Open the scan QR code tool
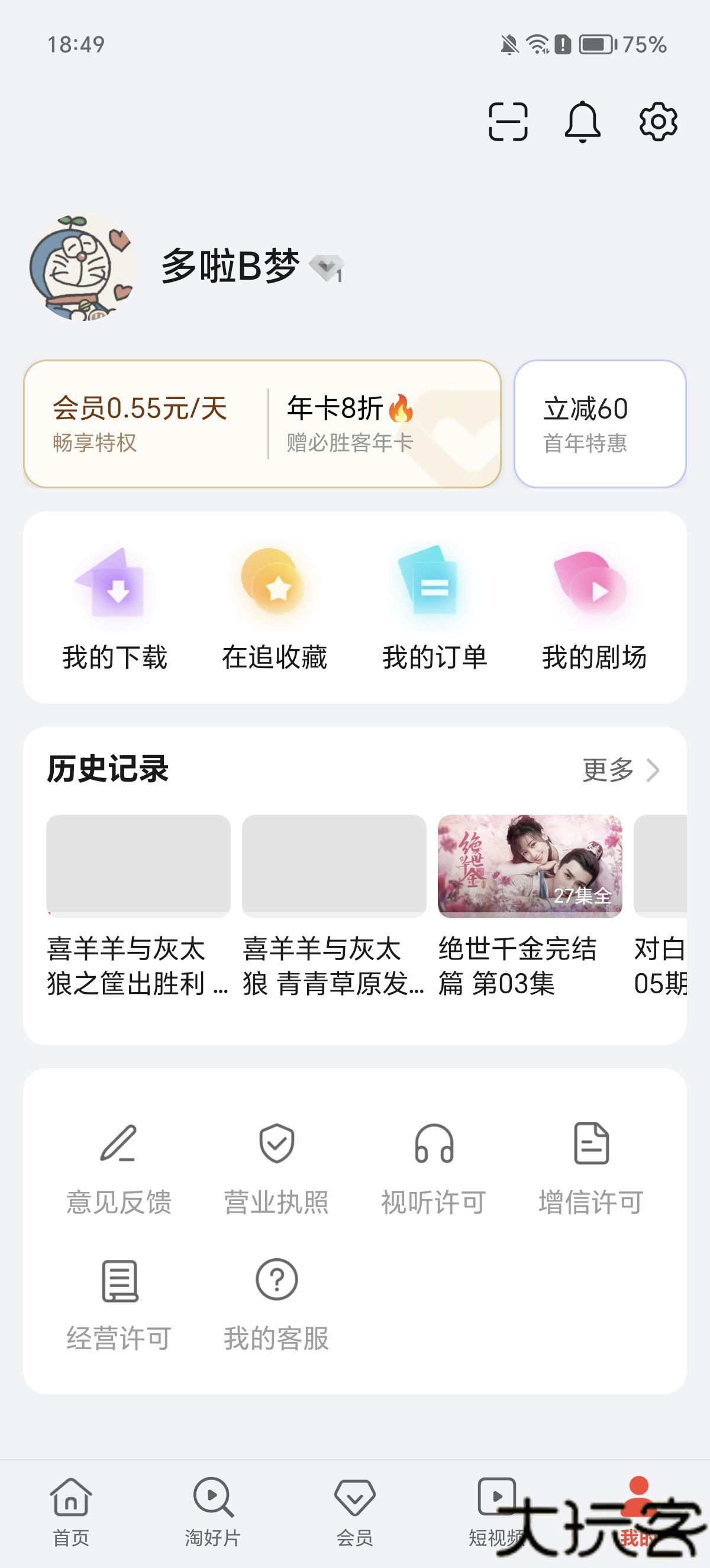The image size is (710, 1568). 510,122
